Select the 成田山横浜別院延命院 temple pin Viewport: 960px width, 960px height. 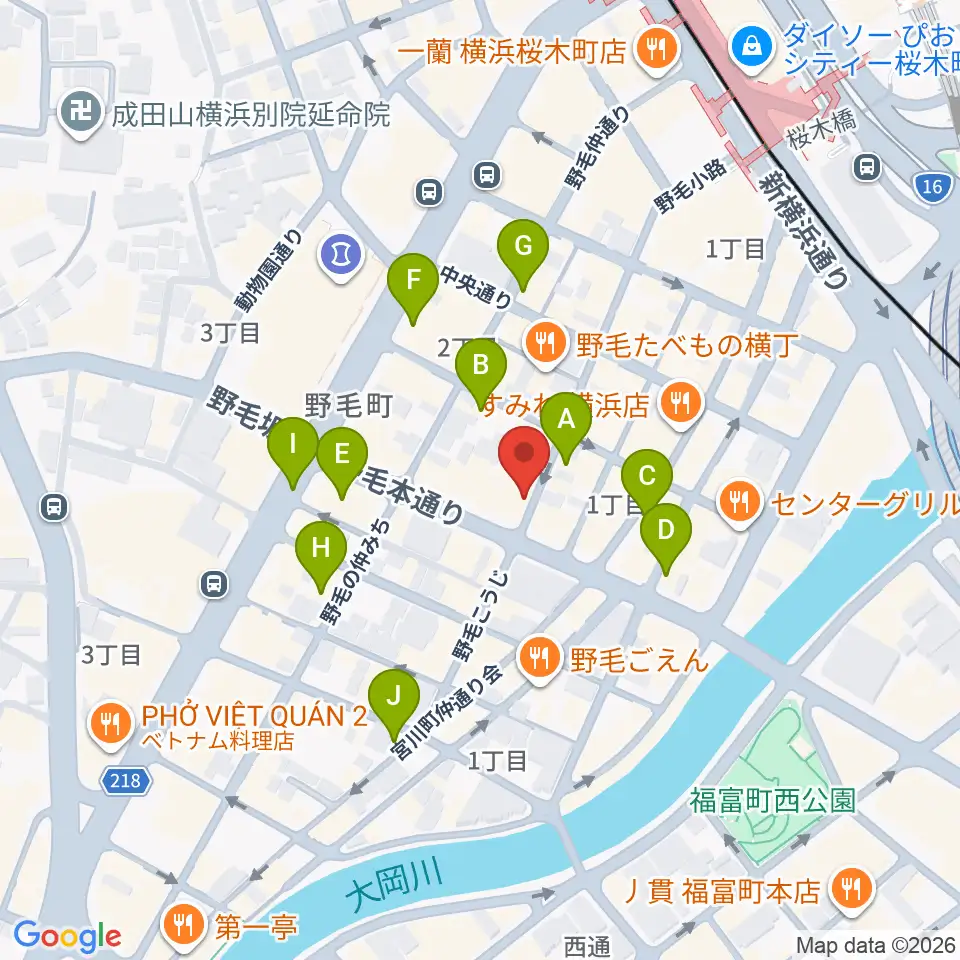tap(81, 115)
